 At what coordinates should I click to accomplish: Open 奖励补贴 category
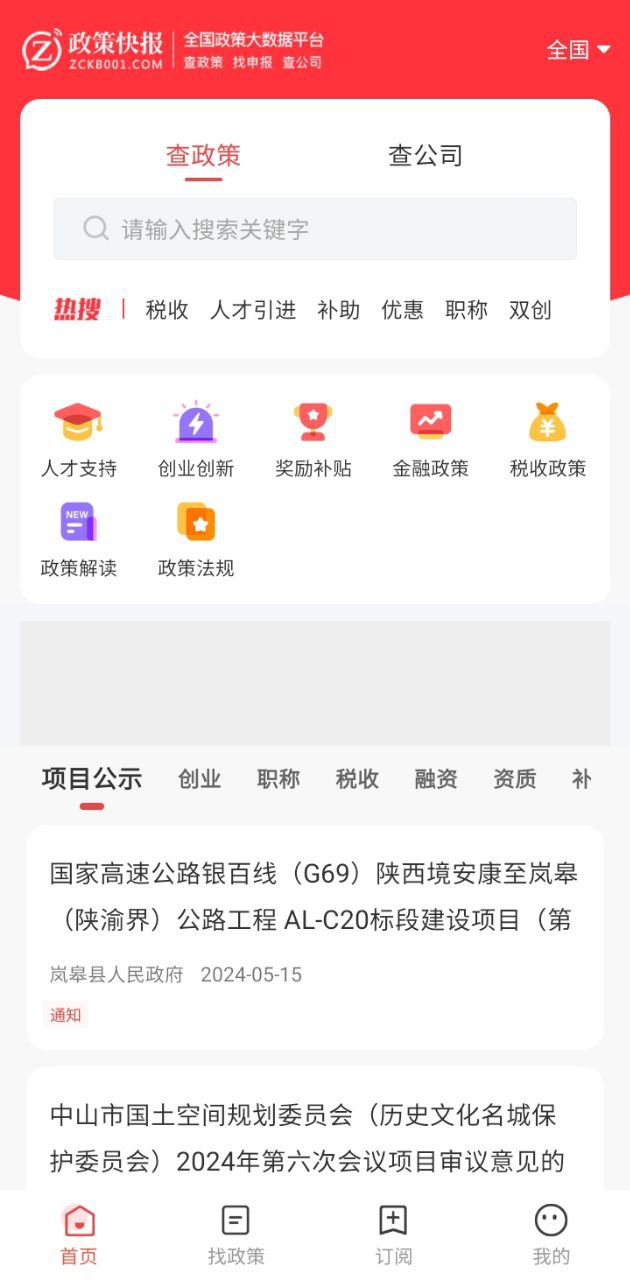(x=313, y=440)
